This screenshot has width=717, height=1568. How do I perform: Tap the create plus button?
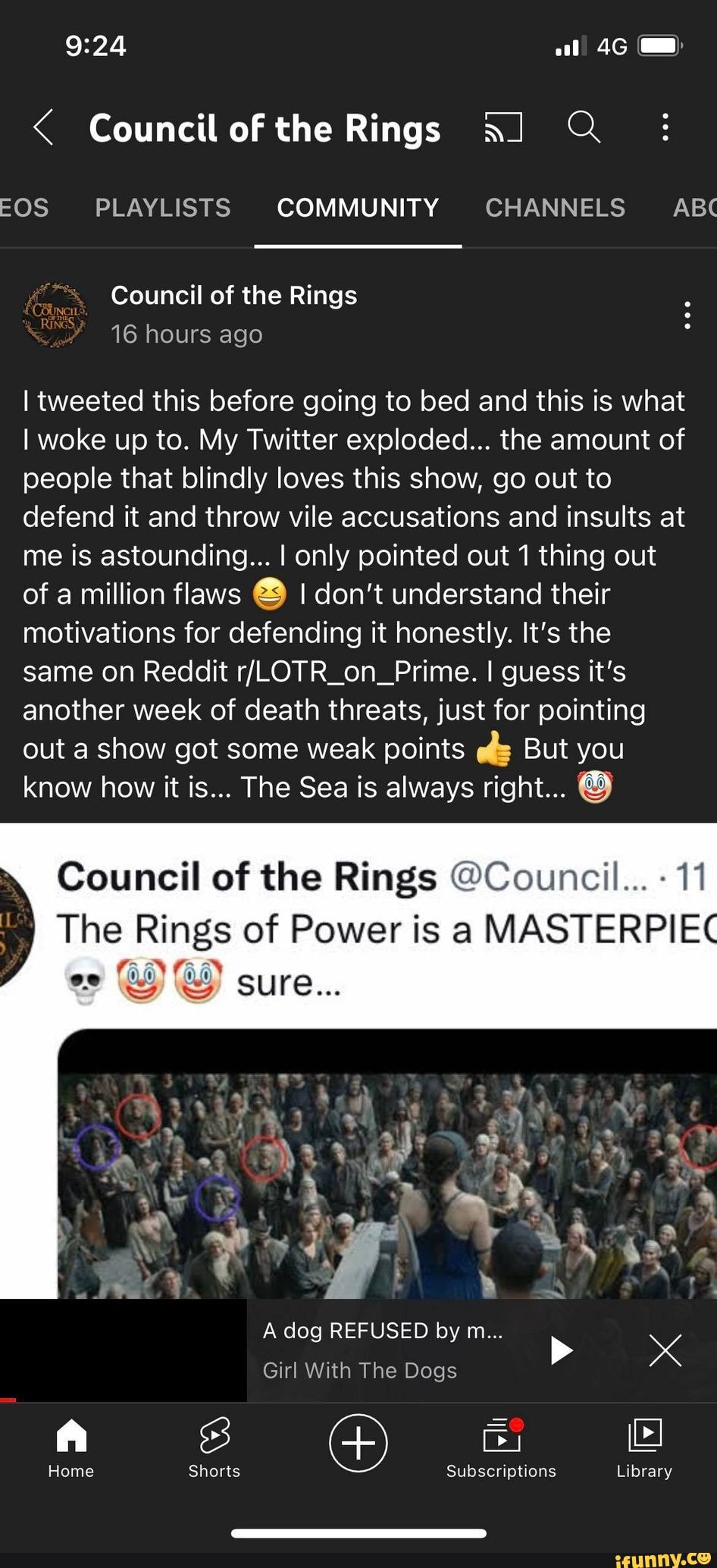pyautogui.click(x=358, y=1443)
